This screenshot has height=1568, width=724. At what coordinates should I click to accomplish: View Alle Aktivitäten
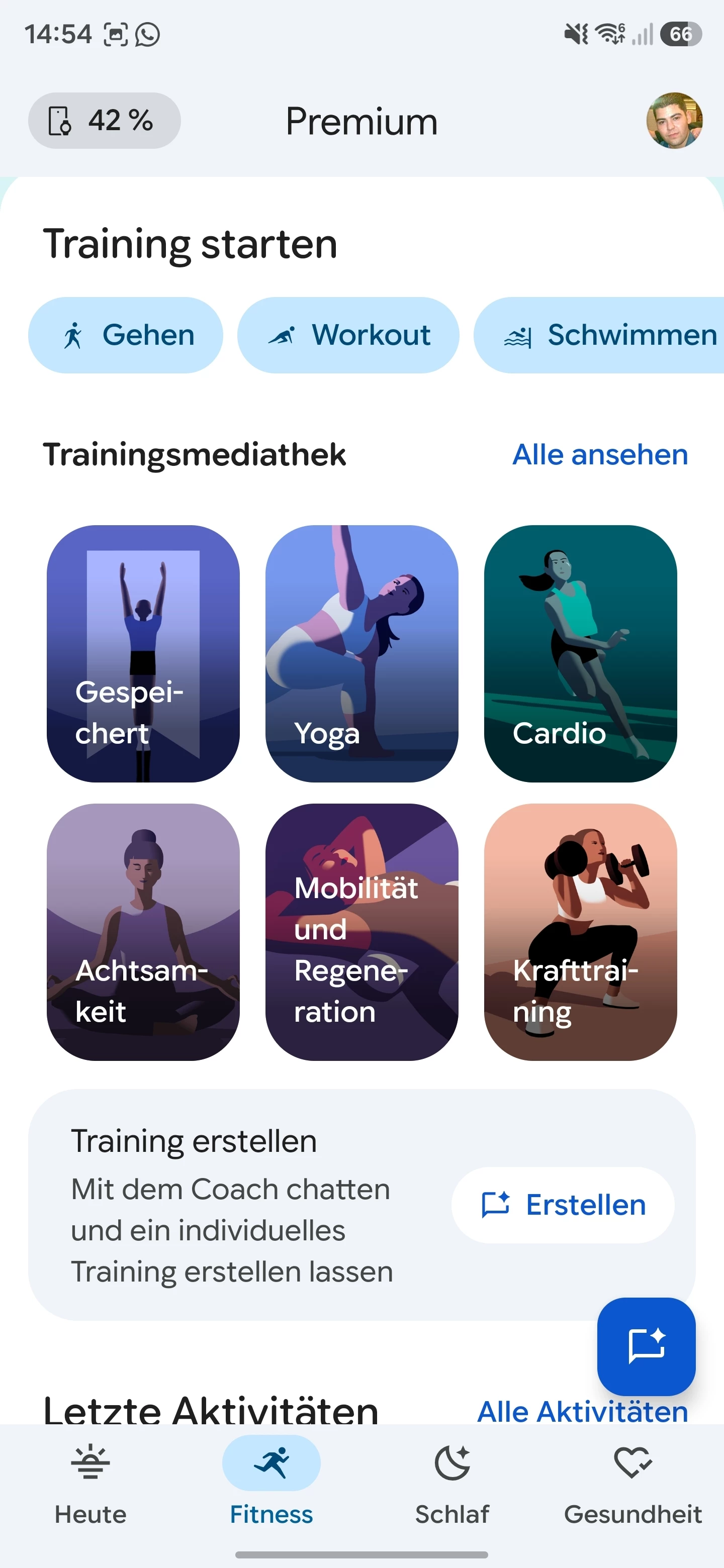583,1411
